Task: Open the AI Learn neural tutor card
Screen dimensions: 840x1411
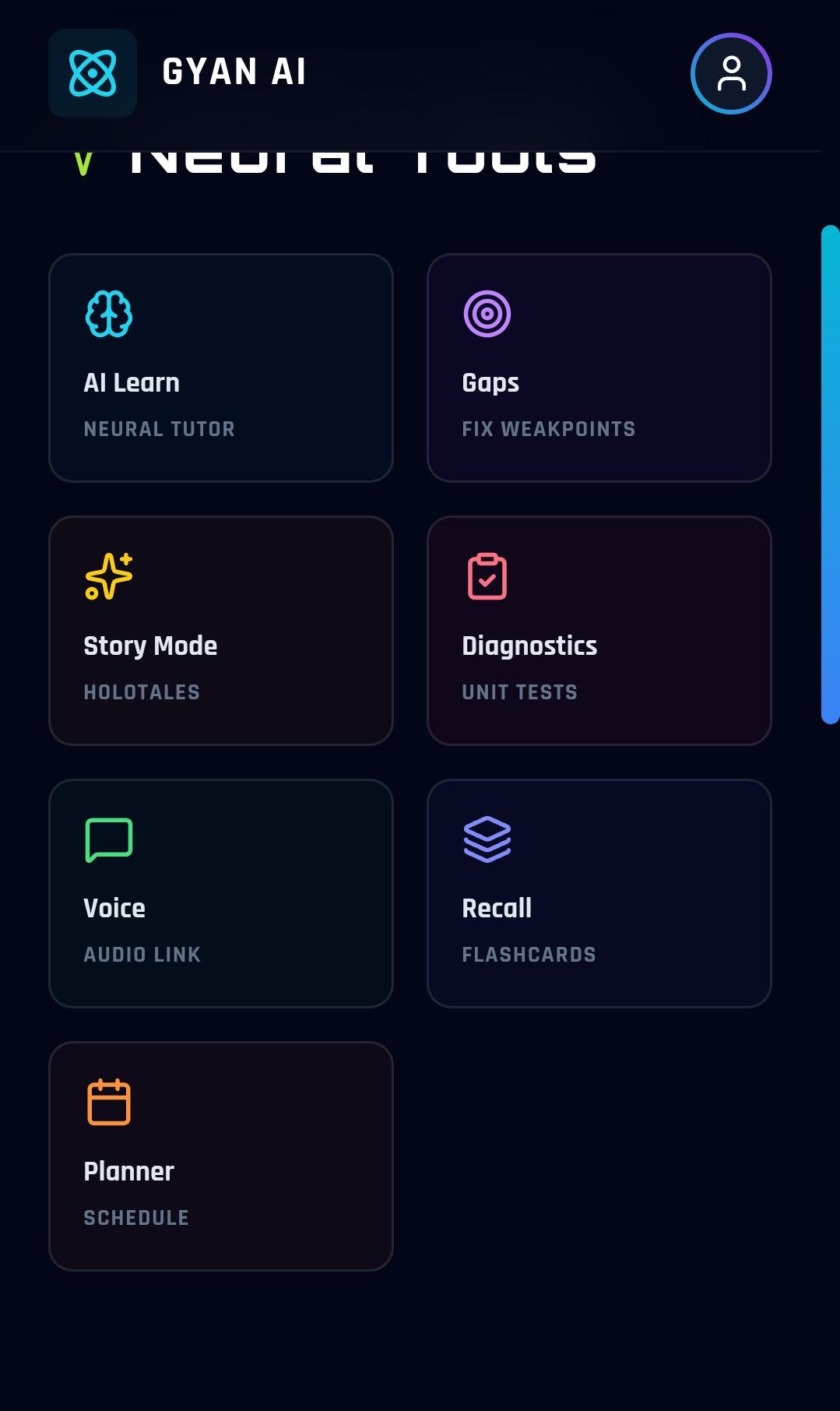Action: click(x=220, y=368)
